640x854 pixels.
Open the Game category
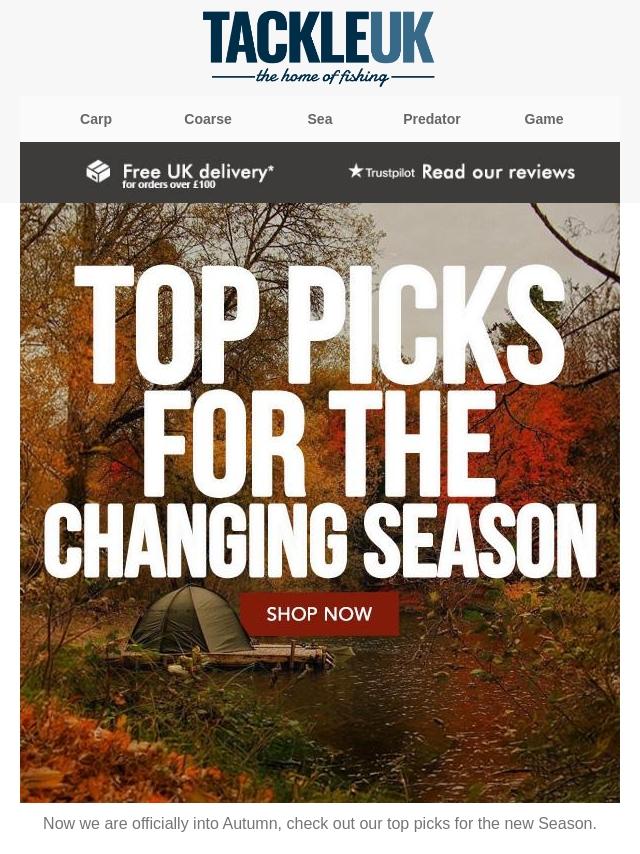click(544, 119)
